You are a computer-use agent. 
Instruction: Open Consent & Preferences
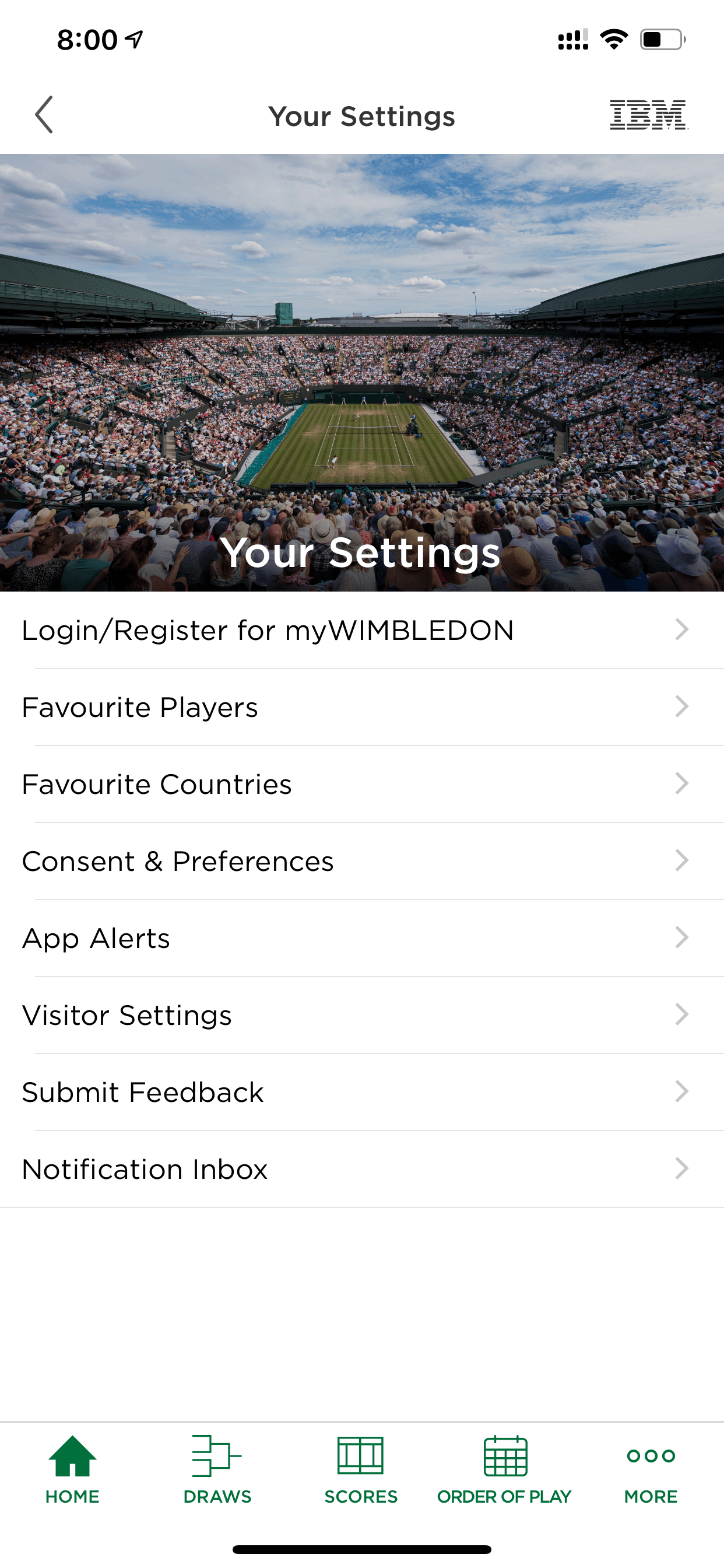coord(362,862)
